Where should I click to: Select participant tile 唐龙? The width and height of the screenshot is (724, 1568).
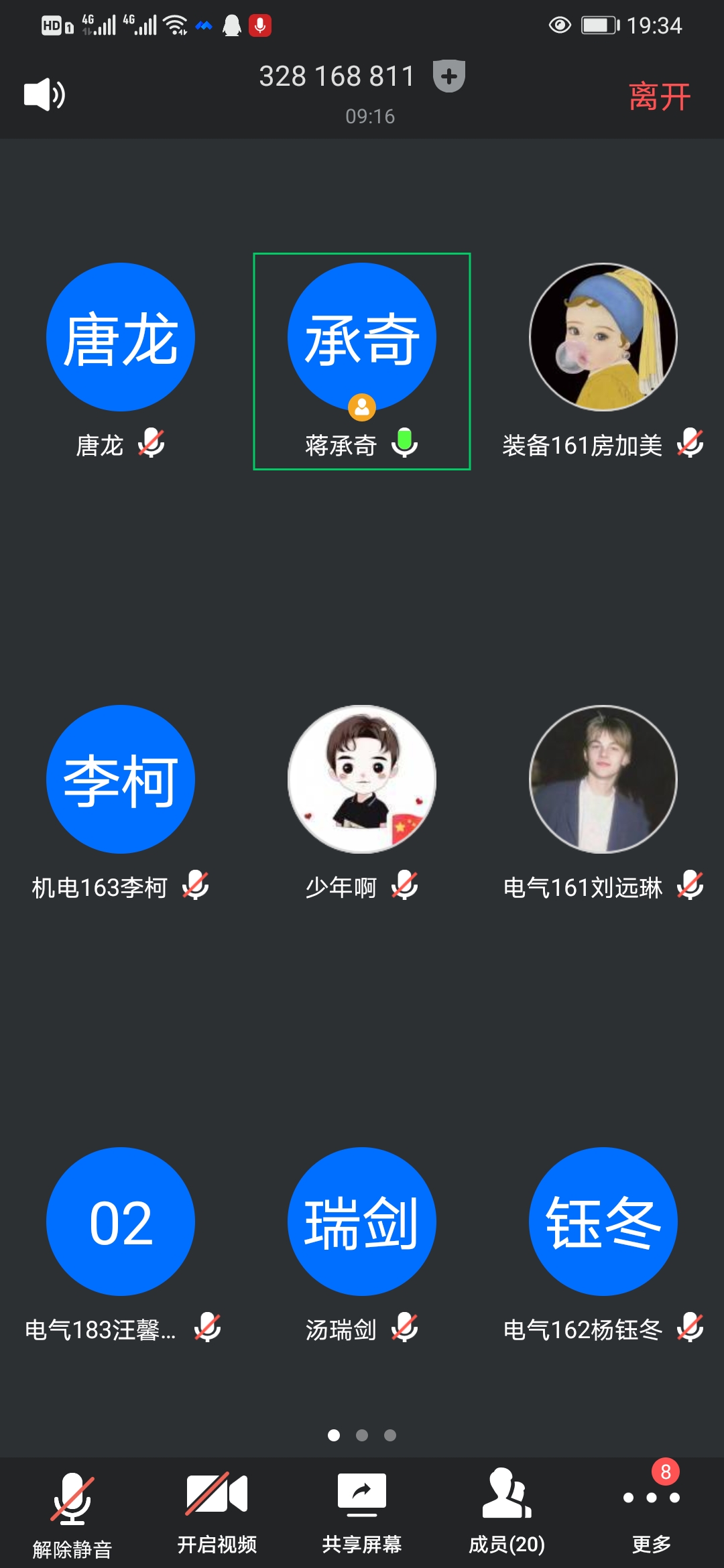pyautogui.click(x=121, y=337)
